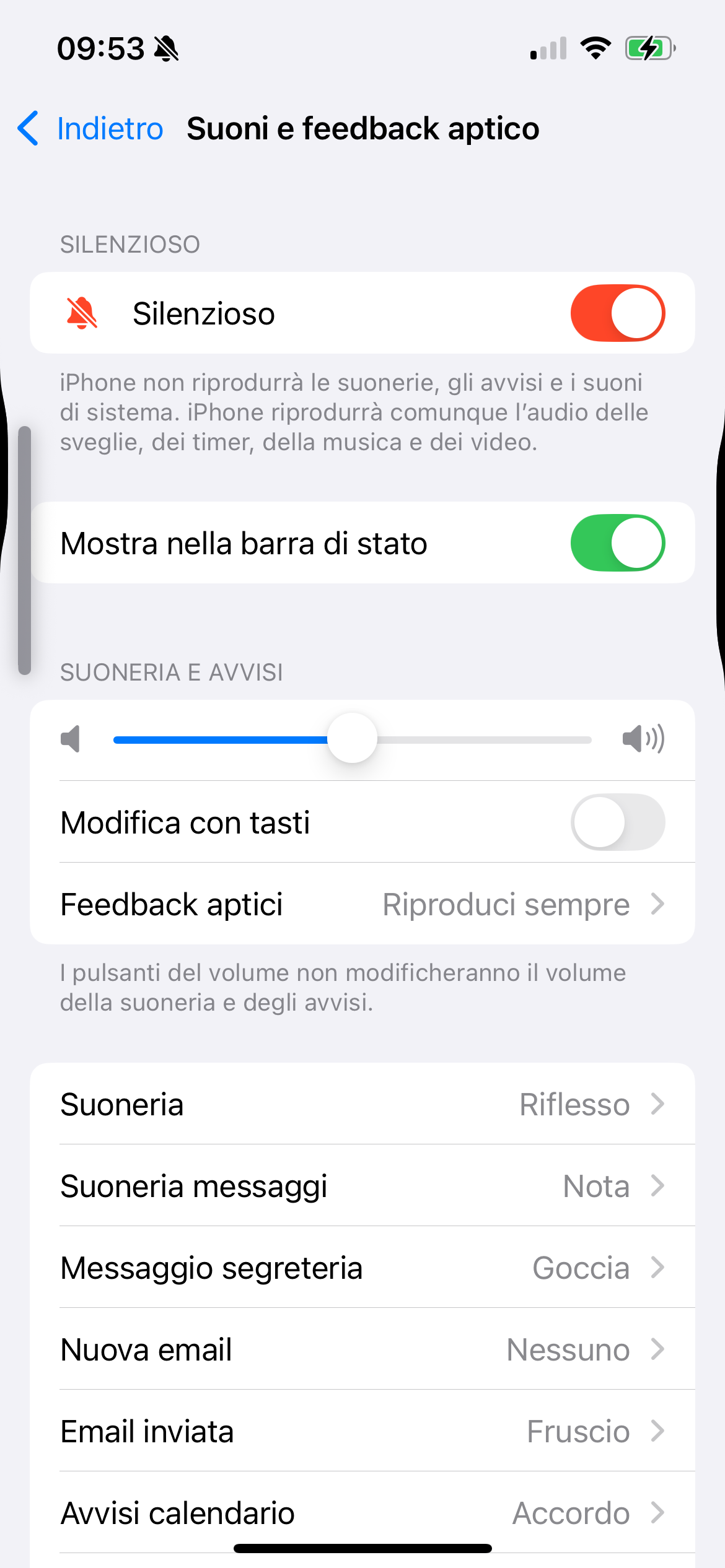This screenshot has height=1568, width=725.
Task: Open the Suoneria row set to Riflesso
Action: point(362,1104)
